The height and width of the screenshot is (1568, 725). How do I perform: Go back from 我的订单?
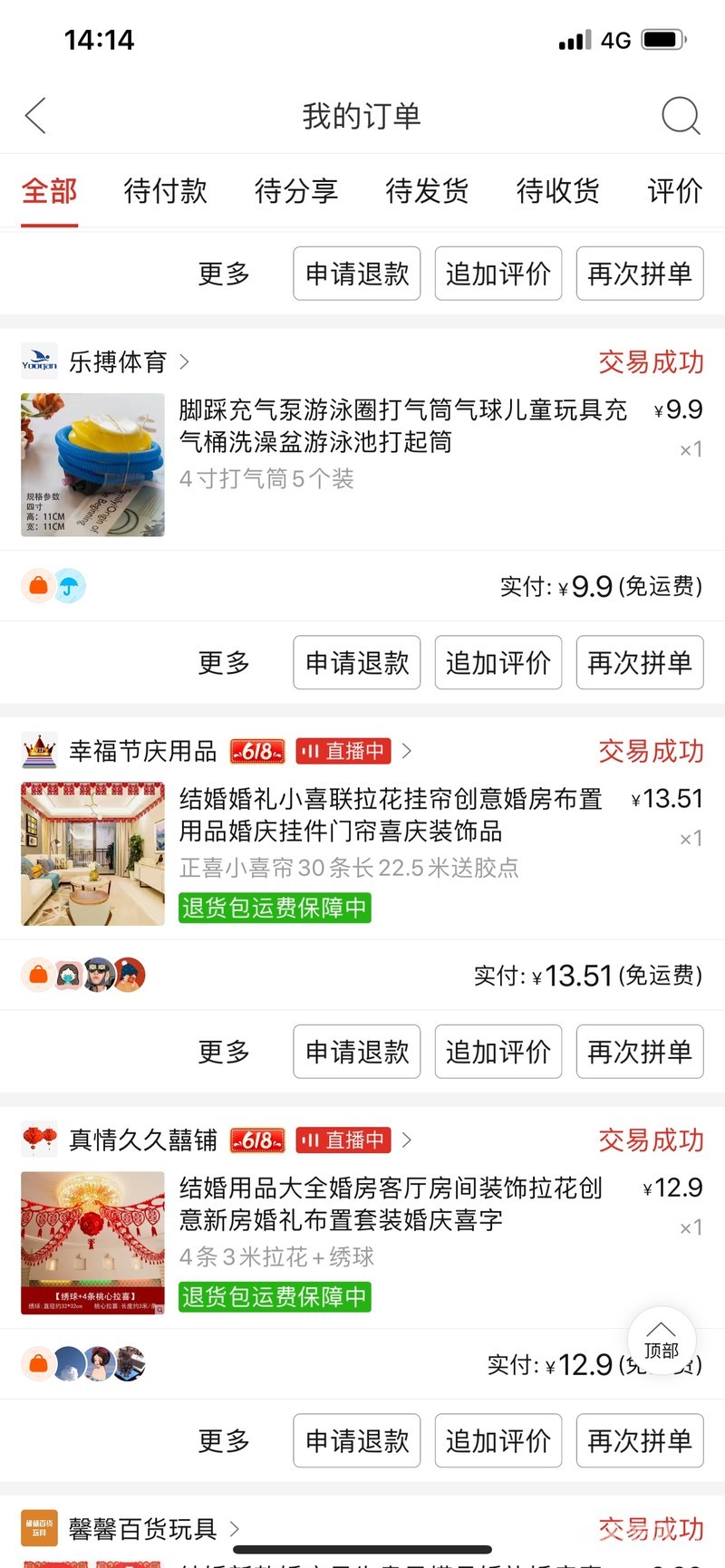click(35, 116)
